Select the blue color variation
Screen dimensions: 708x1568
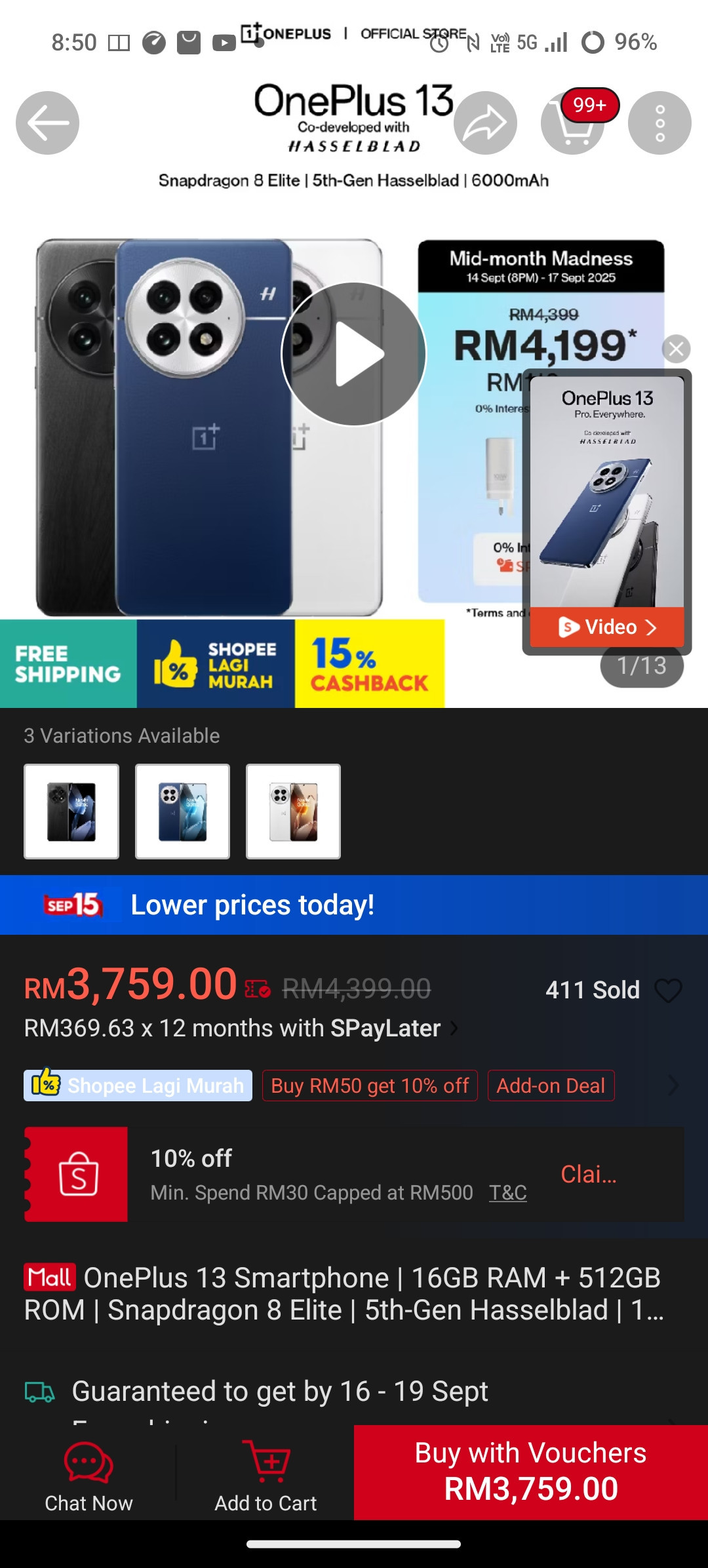pos(182,812)
